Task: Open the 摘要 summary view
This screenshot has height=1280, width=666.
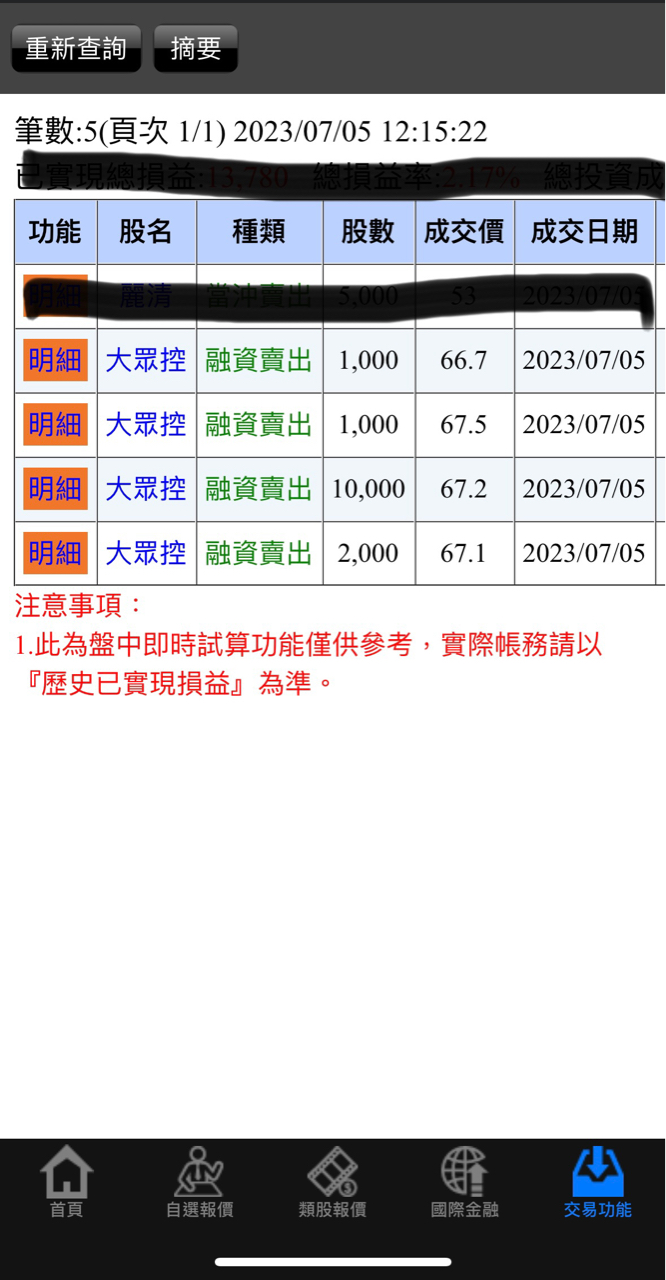Action: click(195, 49)
